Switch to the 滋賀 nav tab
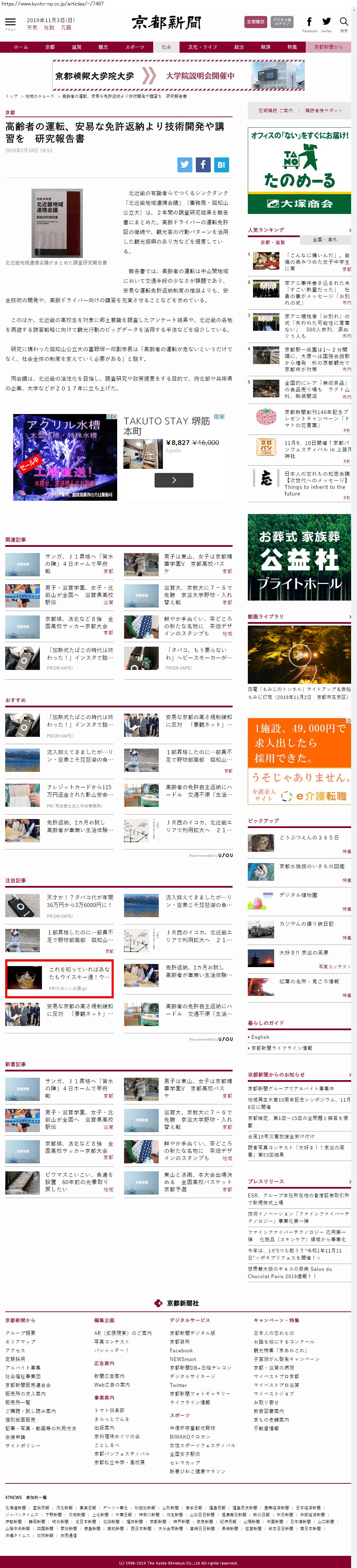Image resolution: width=357 pixels, height=1568 pixels. [x=77, y=47]
